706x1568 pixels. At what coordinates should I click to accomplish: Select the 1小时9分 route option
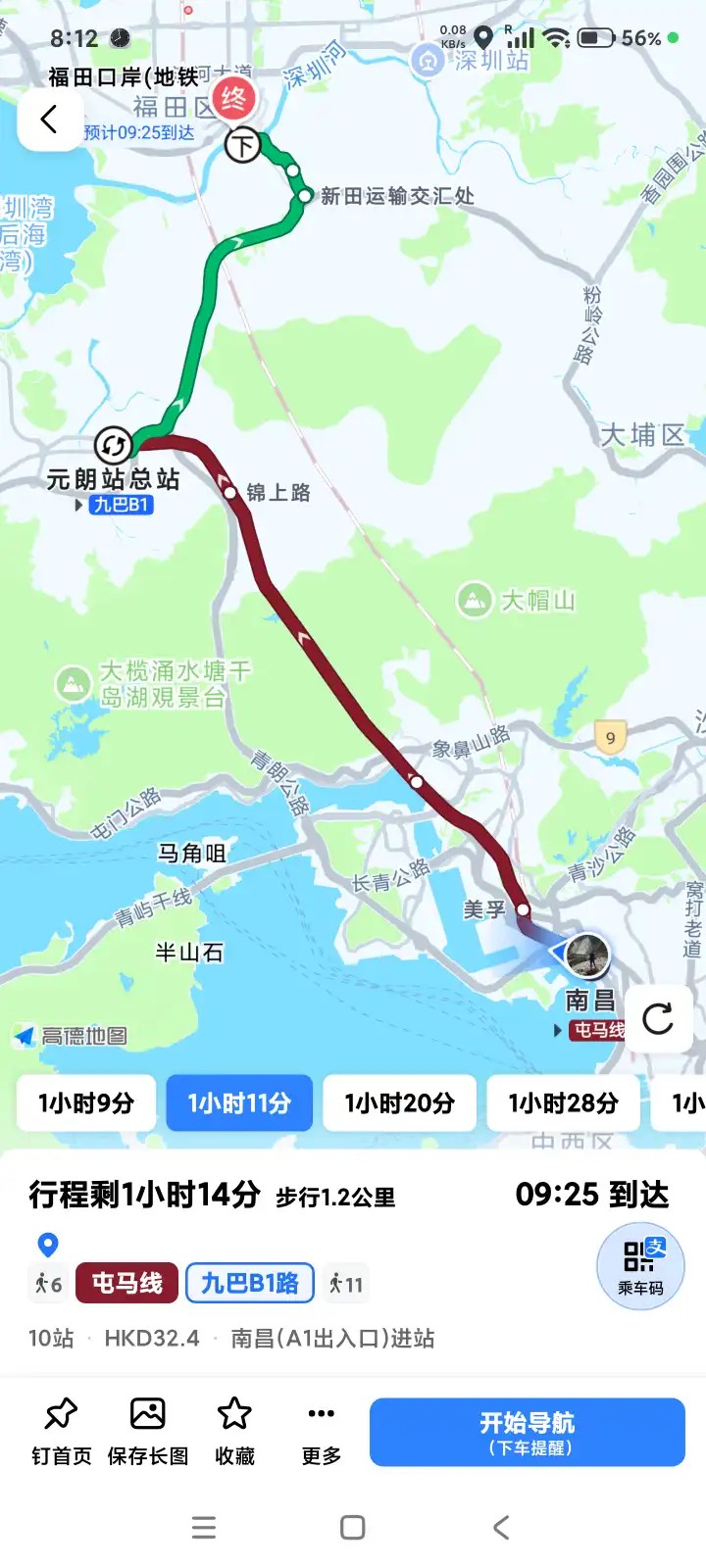(86, 1103)
